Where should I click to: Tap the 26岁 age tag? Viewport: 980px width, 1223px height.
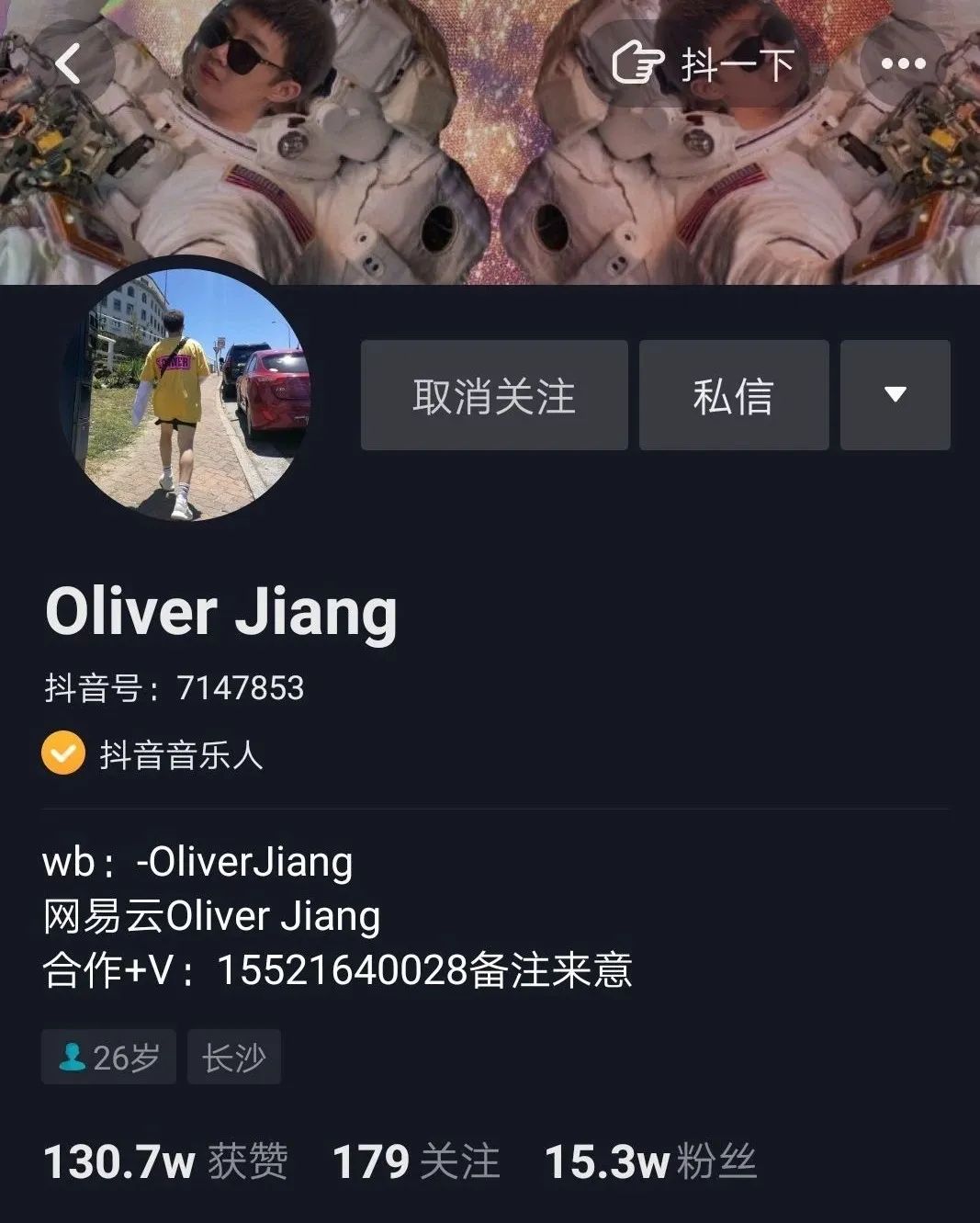coord(108,1058)
